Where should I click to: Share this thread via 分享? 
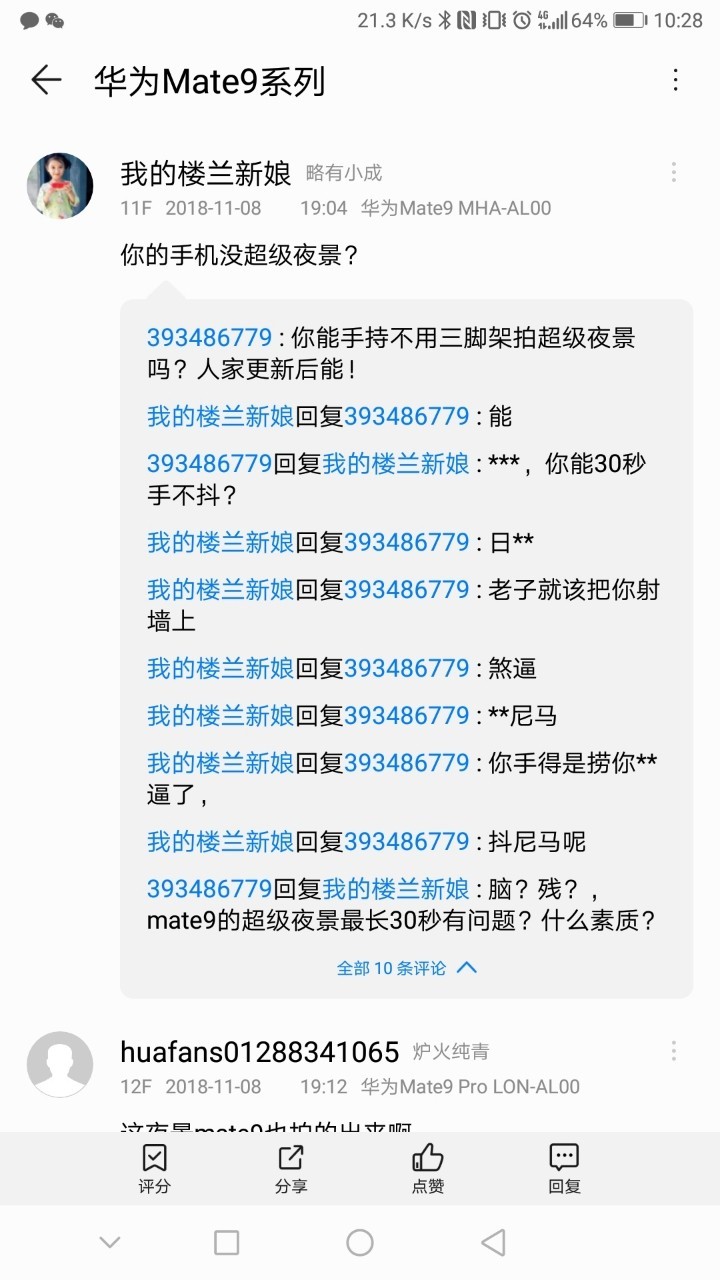(x=291, y=1169)
